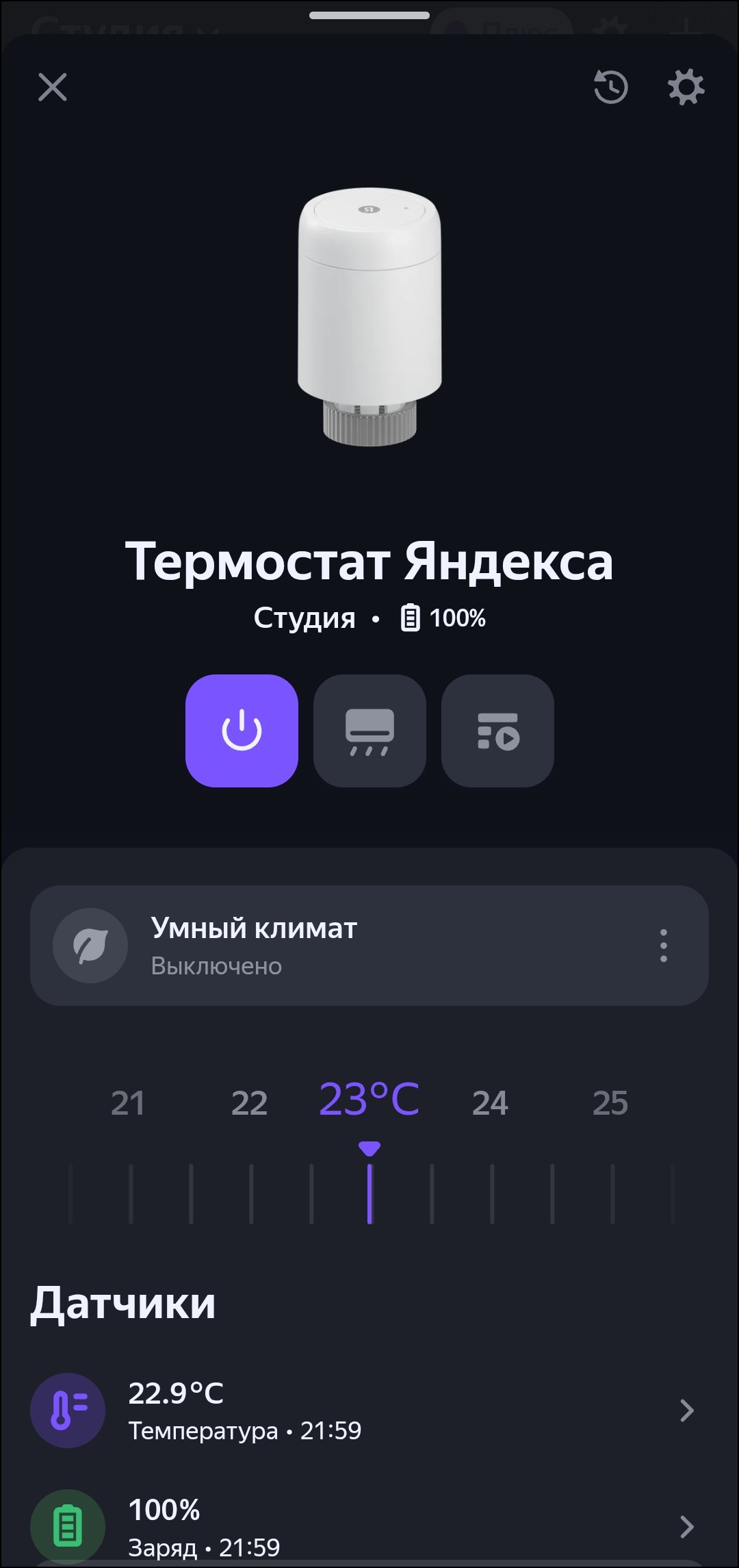
Task: Open the schedule scenarios button
Action: click(497, 731)
